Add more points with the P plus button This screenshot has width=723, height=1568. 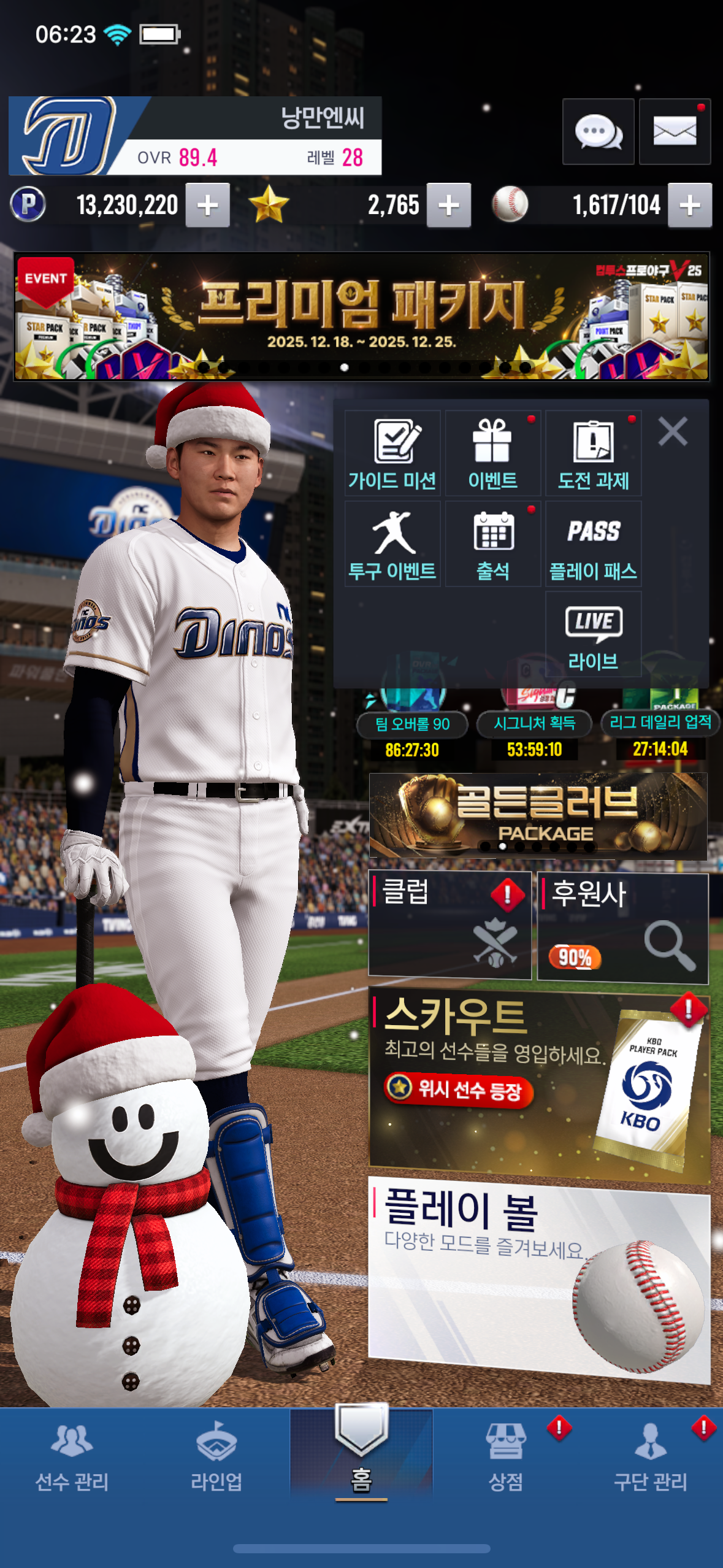pyautogui.click(x=208, y=206)
